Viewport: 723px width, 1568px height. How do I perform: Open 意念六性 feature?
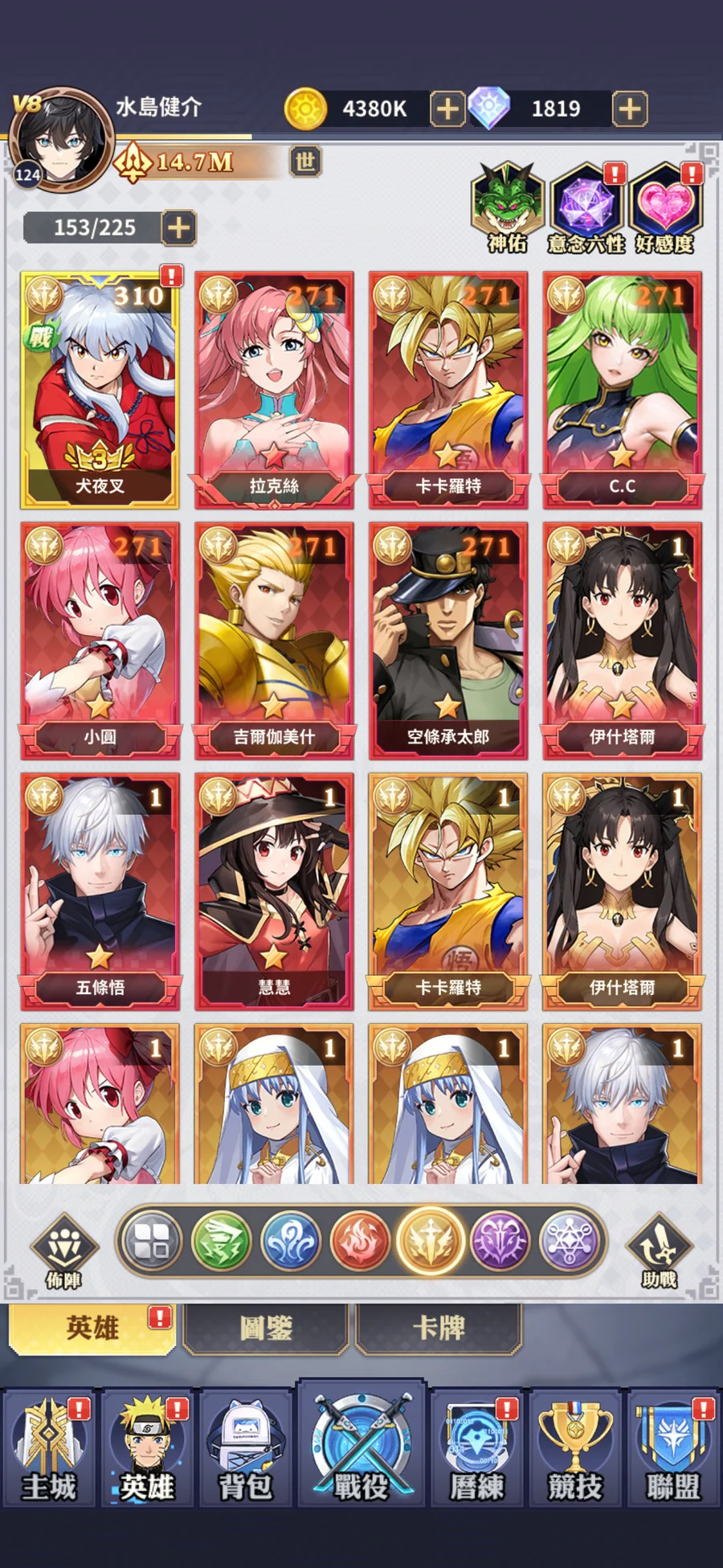pyautogui.click(x=586, y=207)
